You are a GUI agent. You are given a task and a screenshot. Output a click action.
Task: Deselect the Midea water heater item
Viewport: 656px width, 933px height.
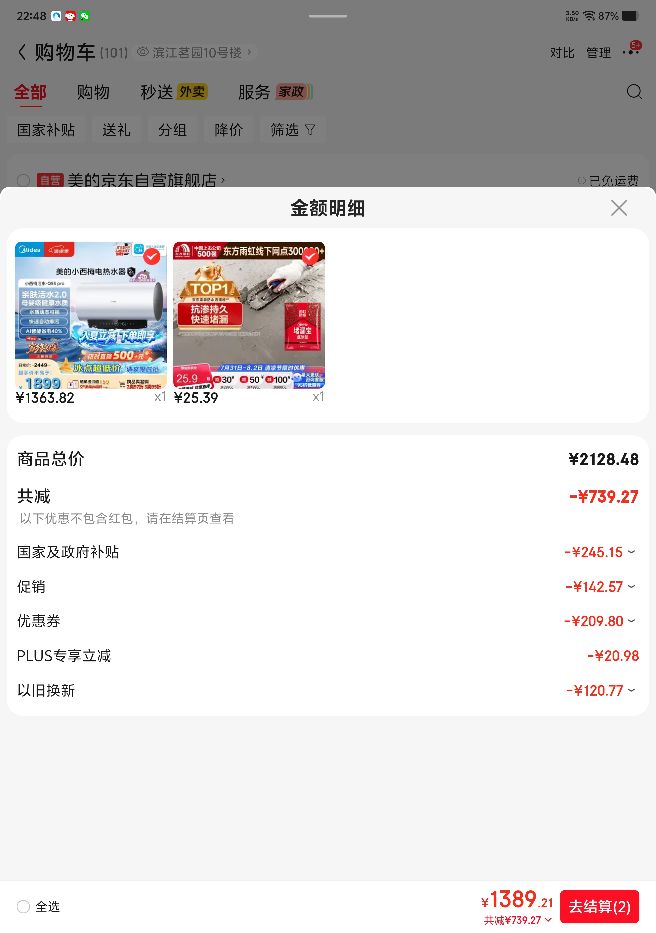(x=152, y=256)
